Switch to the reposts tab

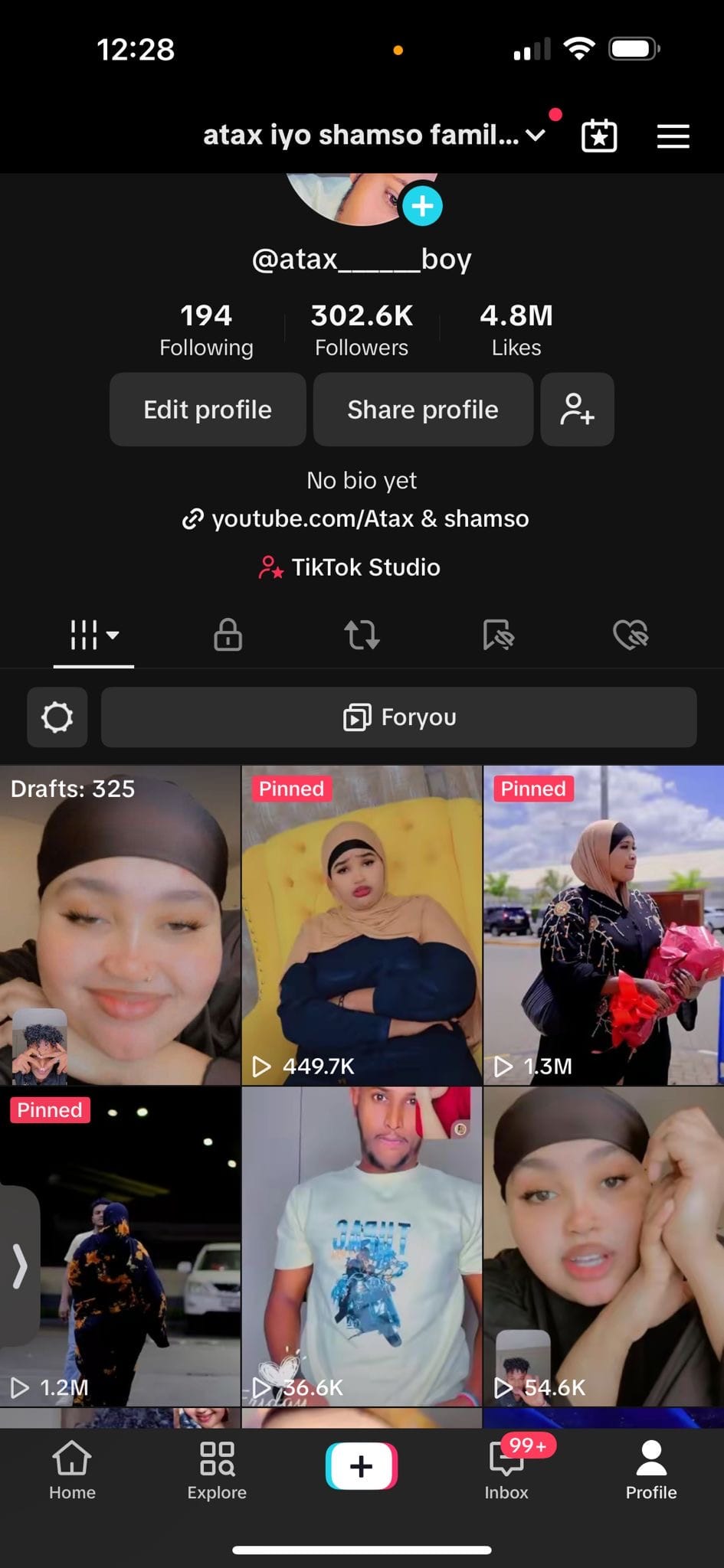tap(362, 635)
